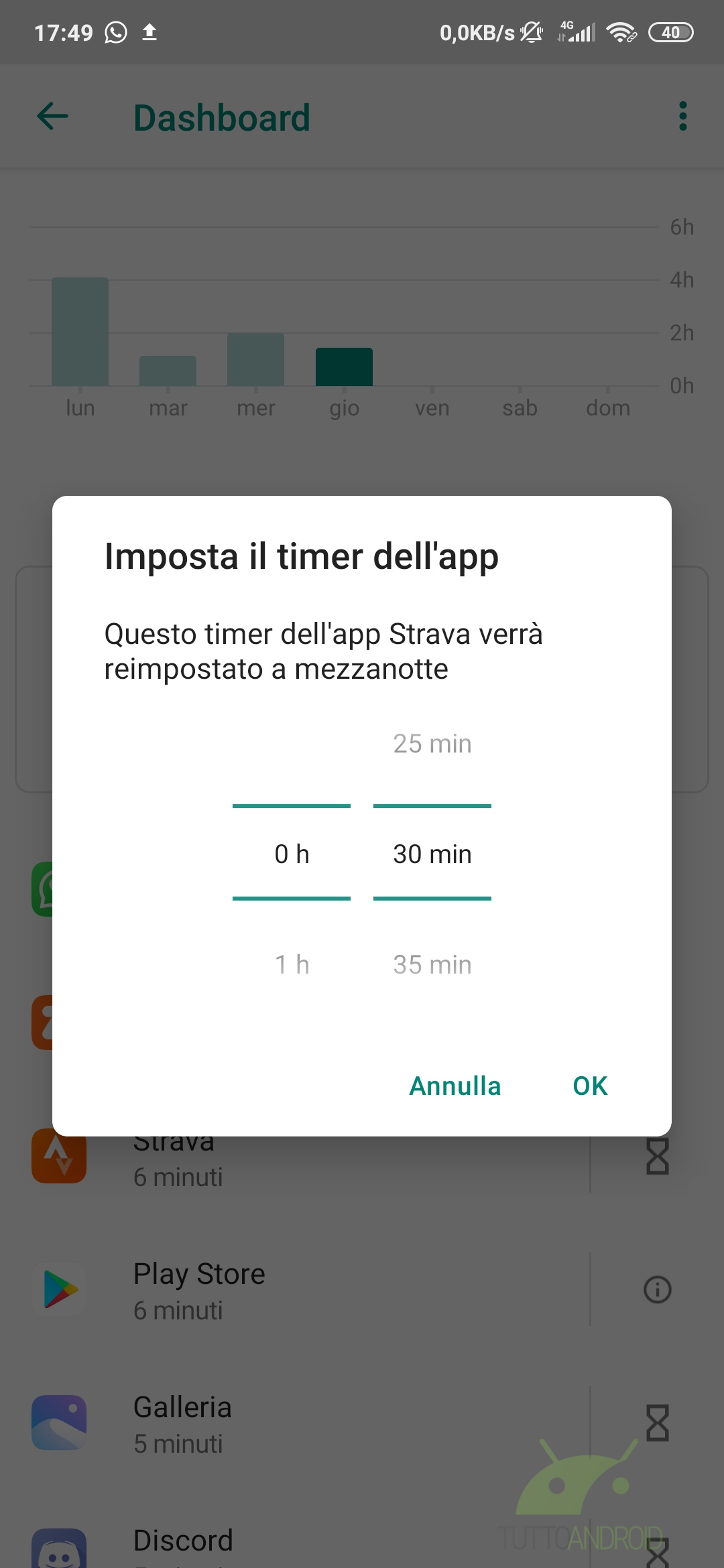Select 25 min in the minutes picker

click(x=432, y=744)
